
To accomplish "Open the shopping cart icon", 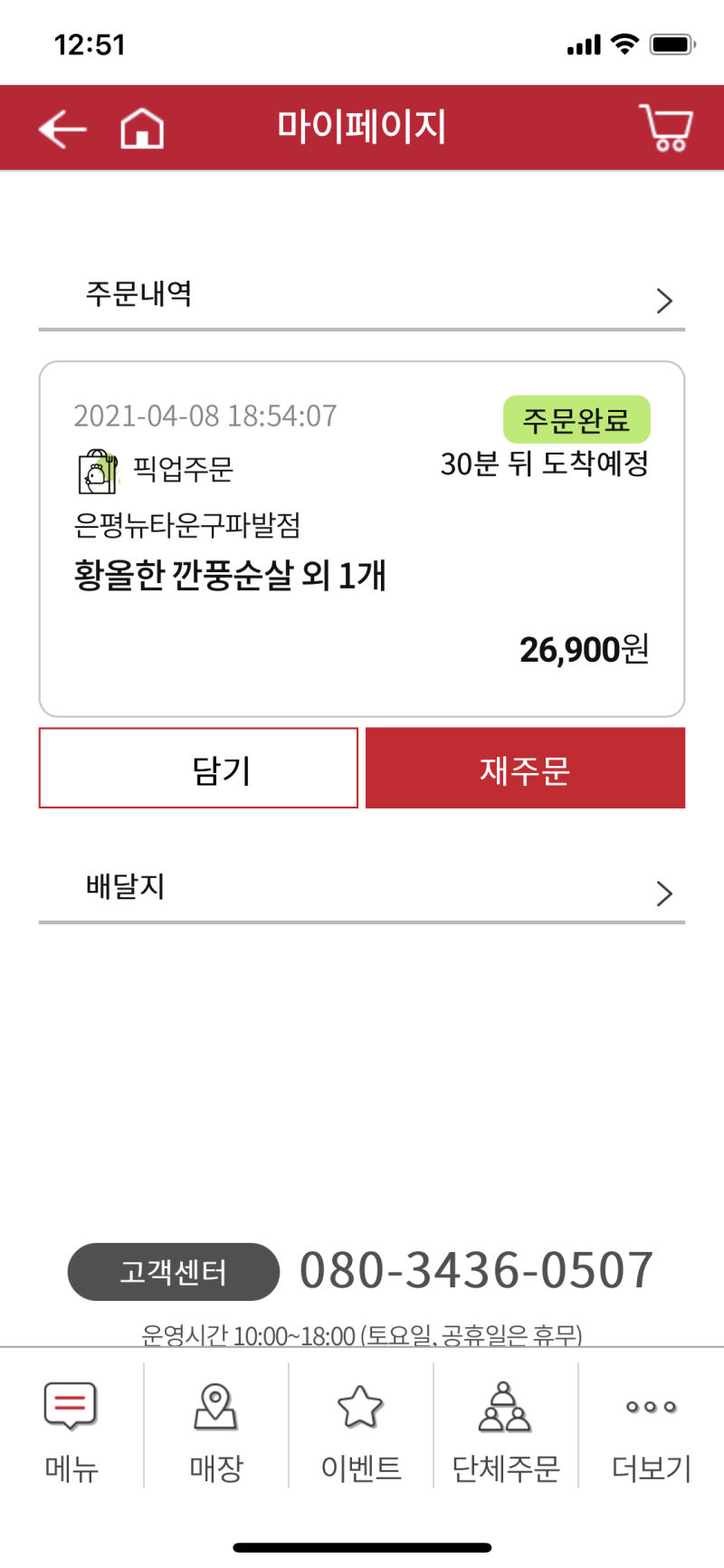I will [x=665, y=128].
